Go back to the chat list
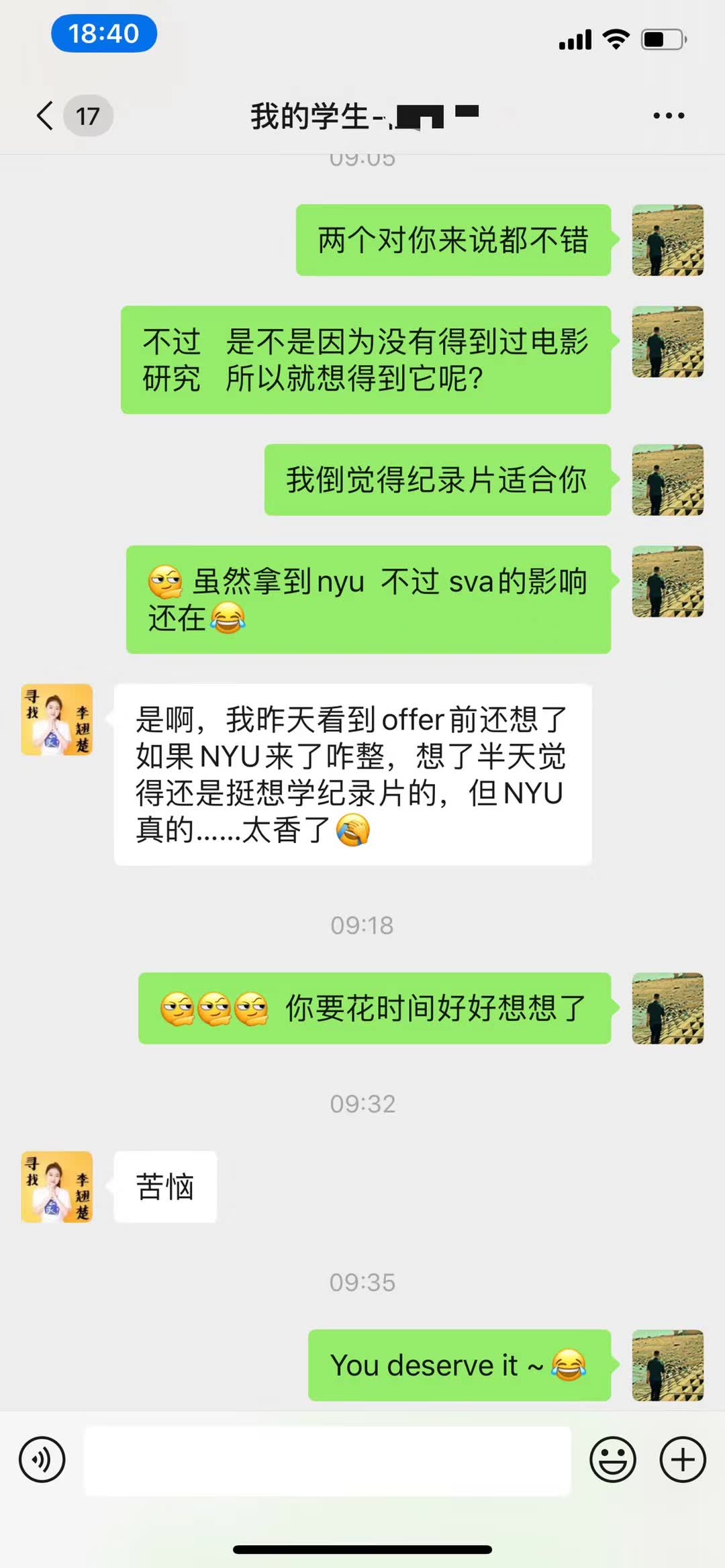The width and height of the screenshot is (725, 1568). [46, 115]
